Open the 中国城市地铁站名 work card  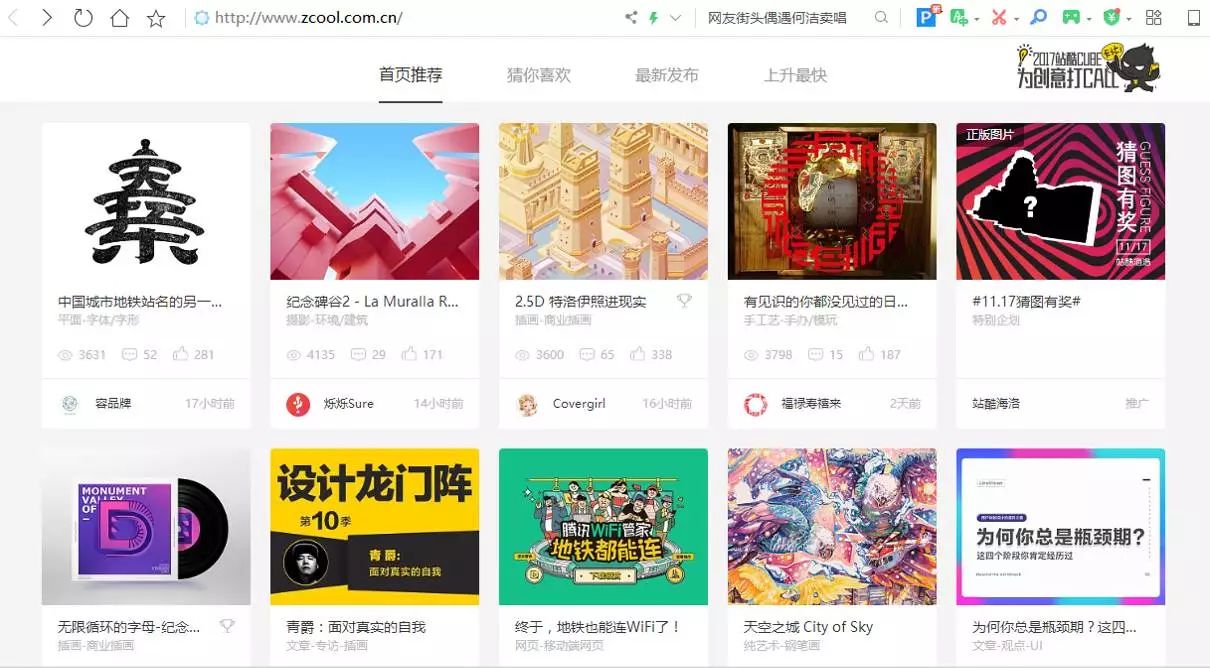point(146,202)
